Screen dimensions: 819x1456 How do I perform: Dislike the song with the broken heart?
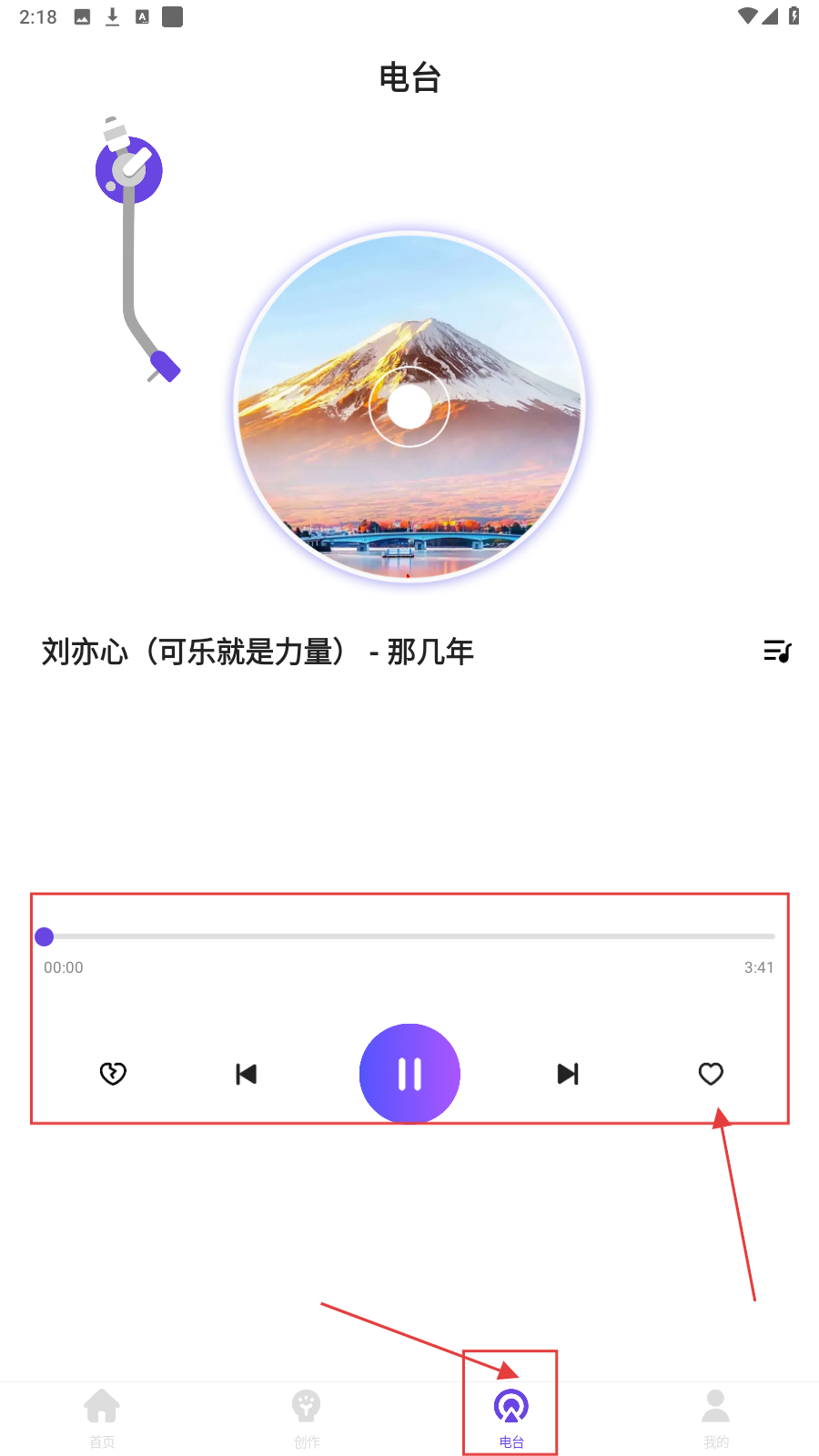113,1074
